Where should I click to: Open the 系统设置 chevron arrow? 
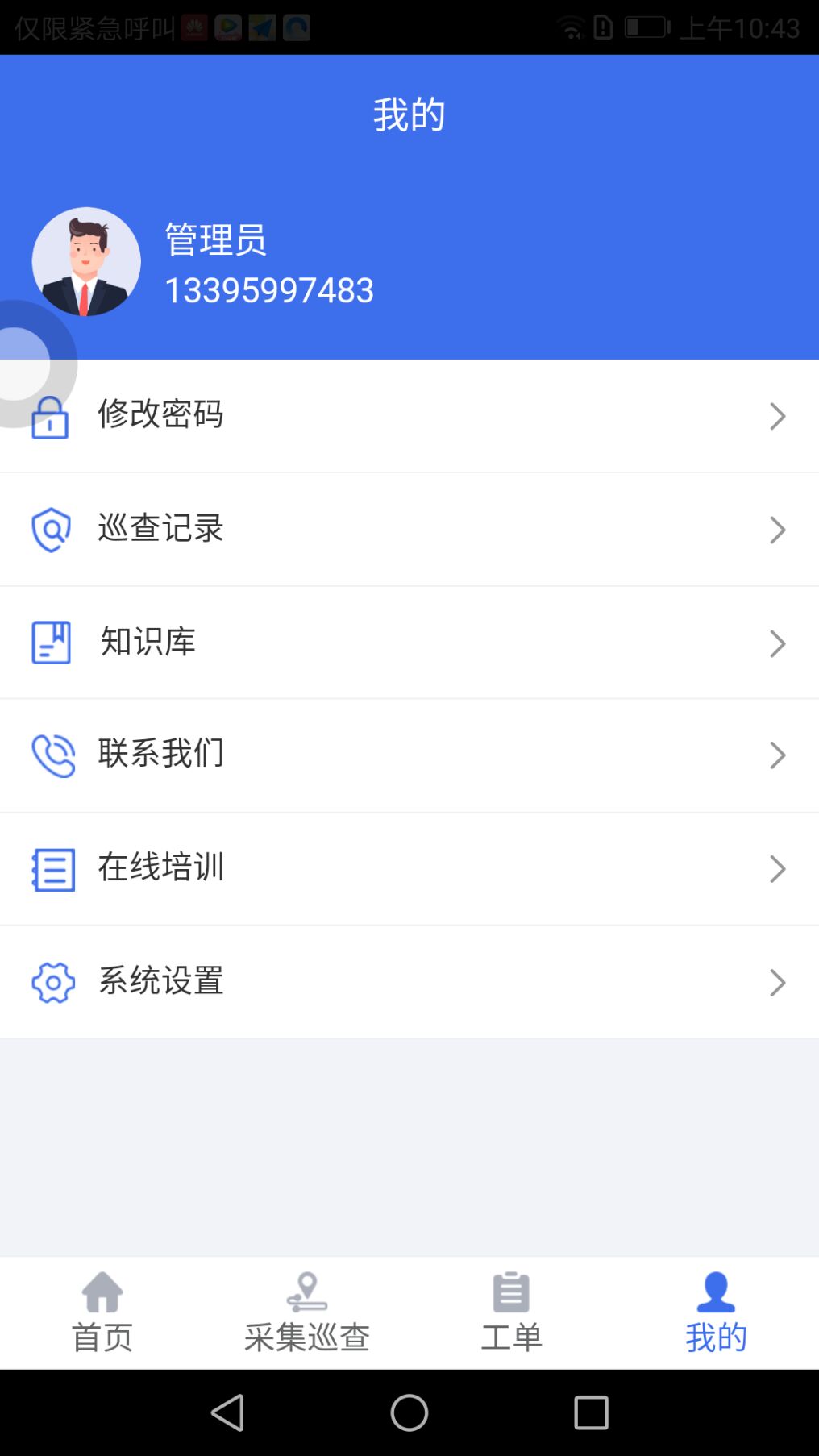coord(777,982)
